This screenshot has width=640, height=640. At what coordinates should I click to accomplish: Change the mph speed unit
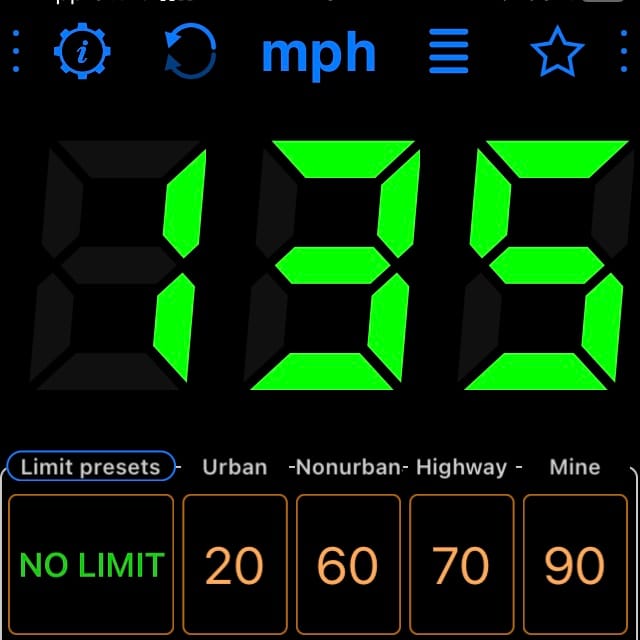click(x=318, y=53)
